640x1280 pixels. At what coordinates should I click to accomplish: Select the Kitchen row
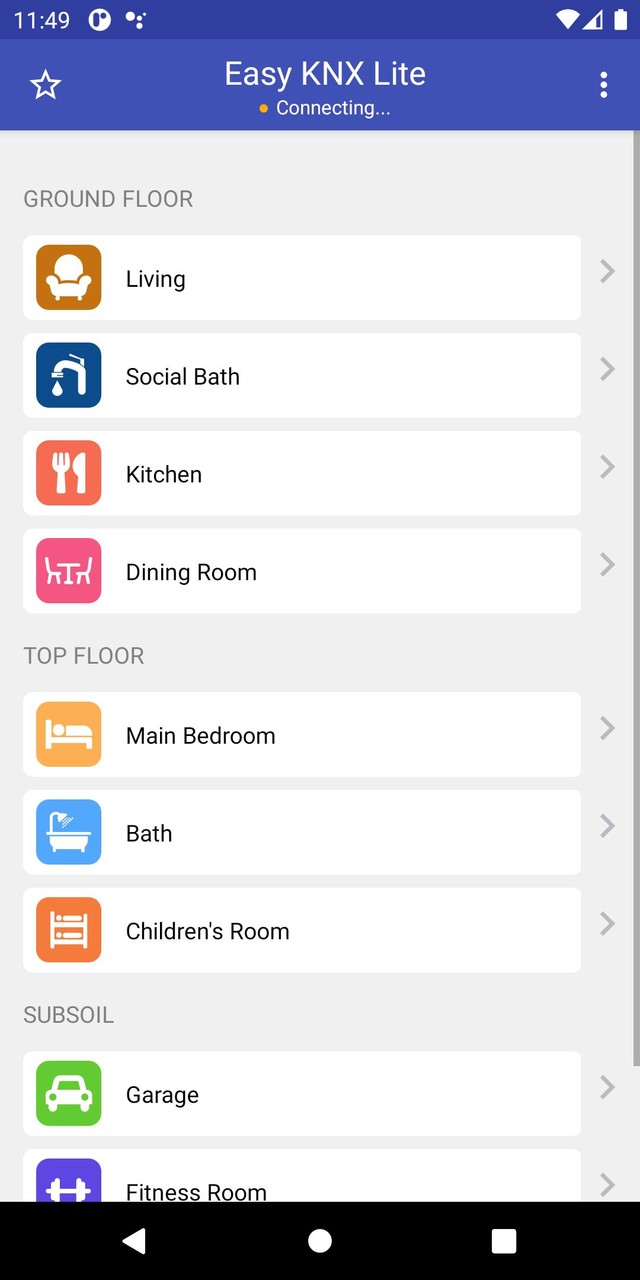coord(302,474)
